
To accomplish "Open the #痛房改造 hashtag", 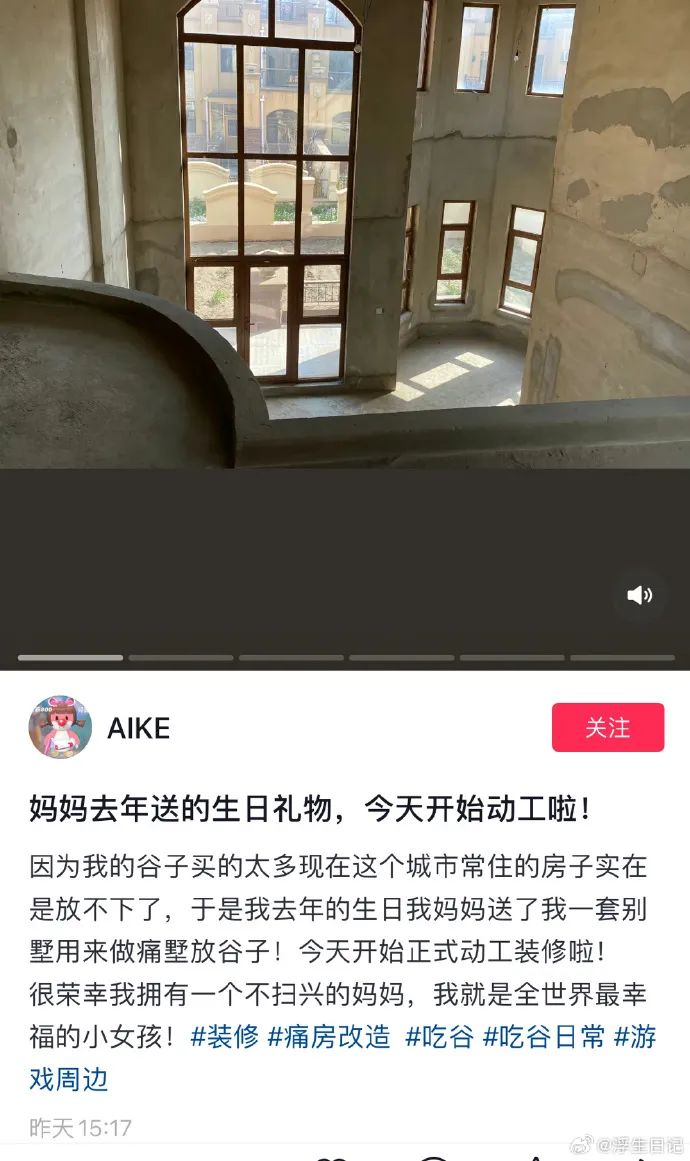I will (329, 1037).
